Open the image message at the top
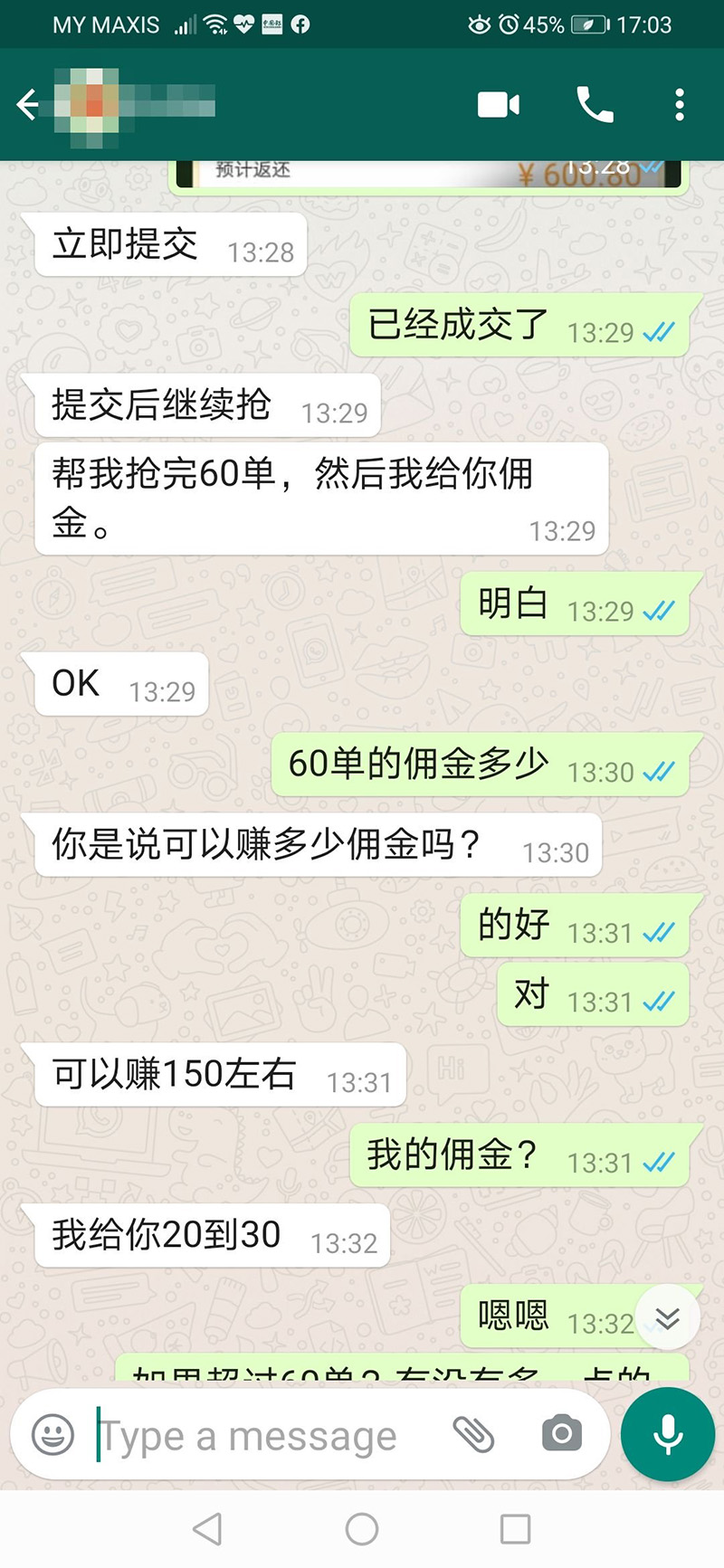 click(428, 174)
